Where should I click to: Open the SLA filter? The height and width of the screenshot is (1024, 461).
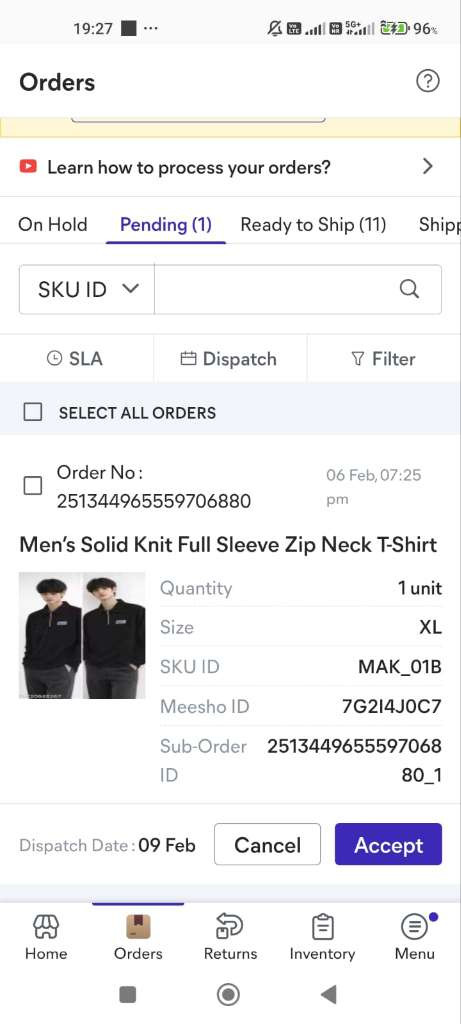[76, 359]
